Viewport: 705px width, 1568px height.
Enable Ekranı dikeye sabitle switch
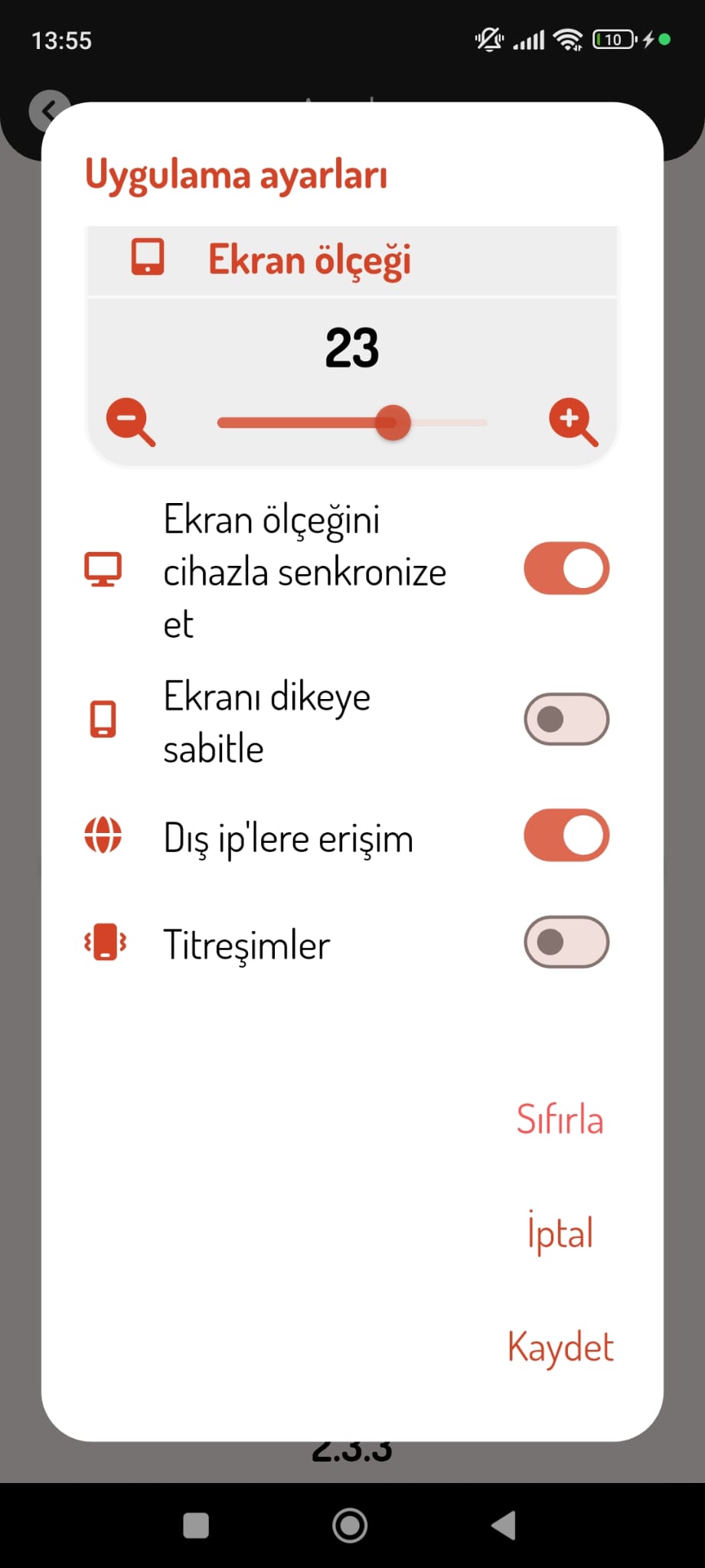click(566, 719)
